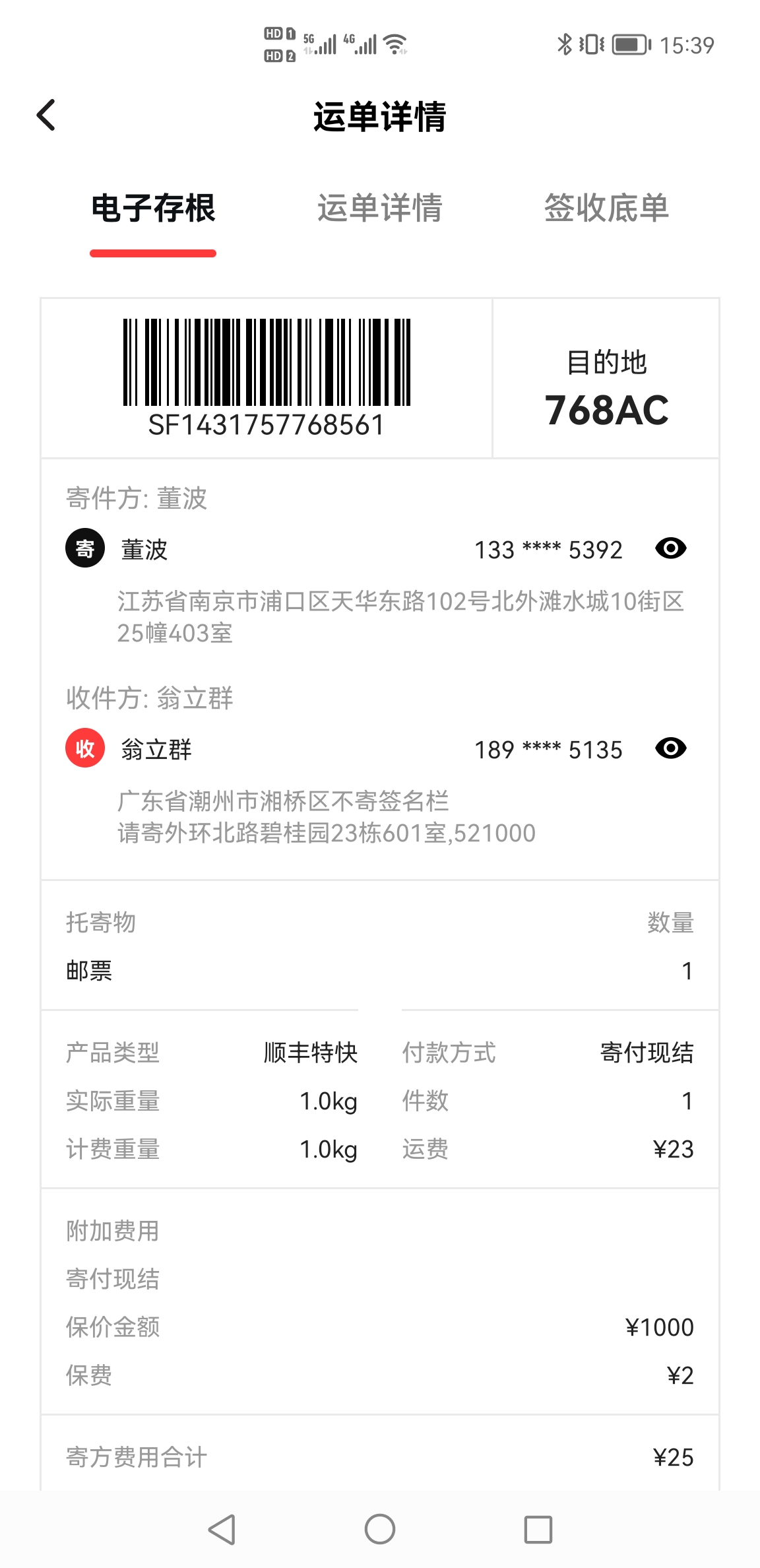Screen dimensions: 760x1568
Task: Tap the system home button
Action: click(380, 1529)
